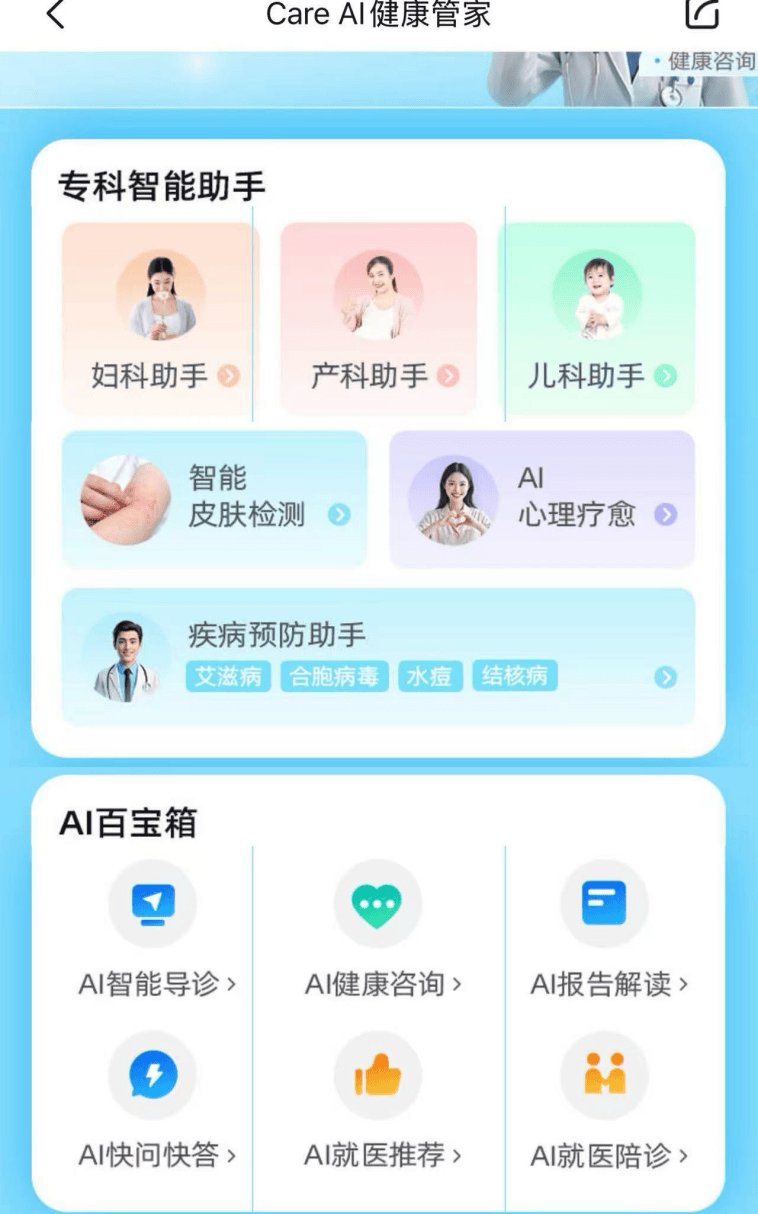Image resolution: width=758 pixels, height=1214 pixels.
Task: Launch 智能皮肤检测
Action: 214,499
